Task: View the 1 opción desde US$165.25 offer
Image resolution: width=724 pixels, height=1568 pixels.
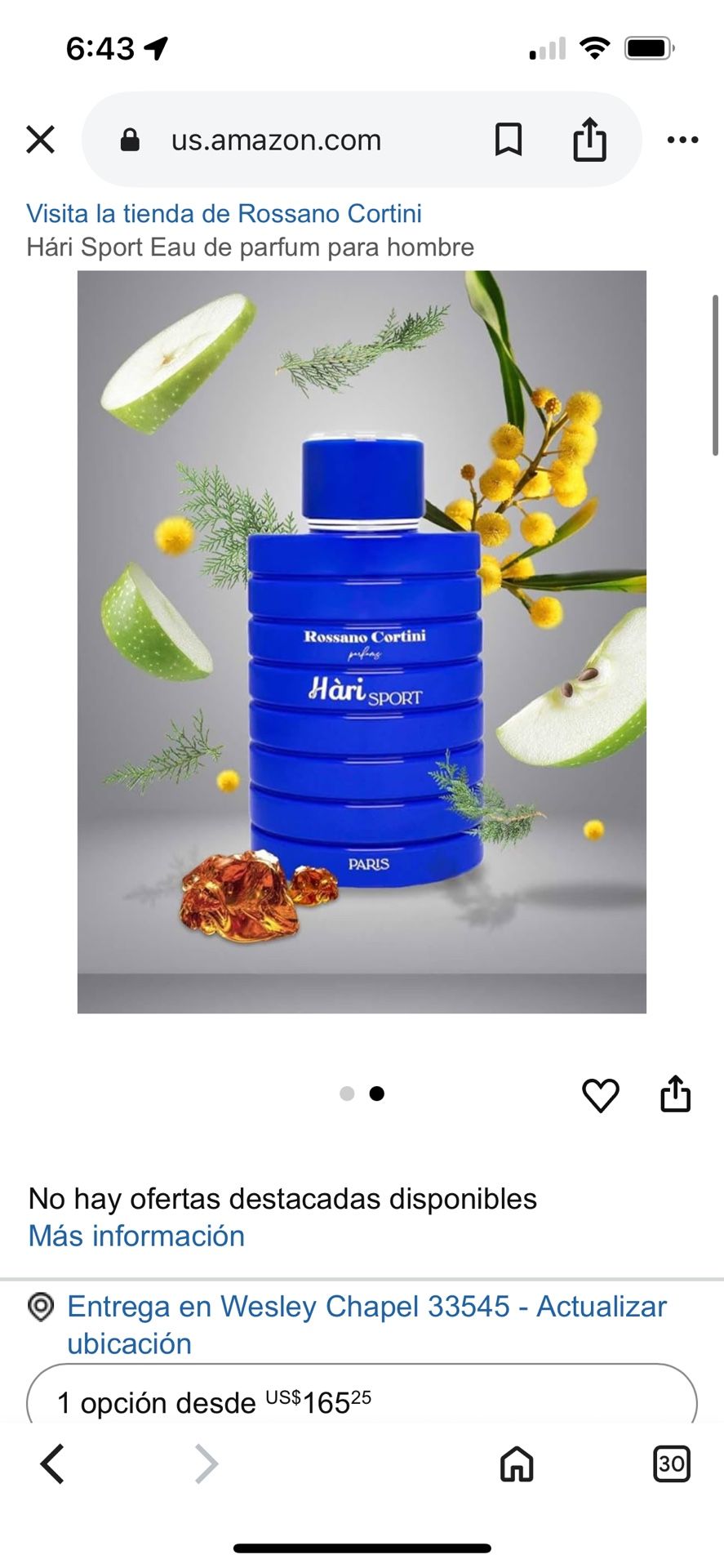Action: 362,1401
